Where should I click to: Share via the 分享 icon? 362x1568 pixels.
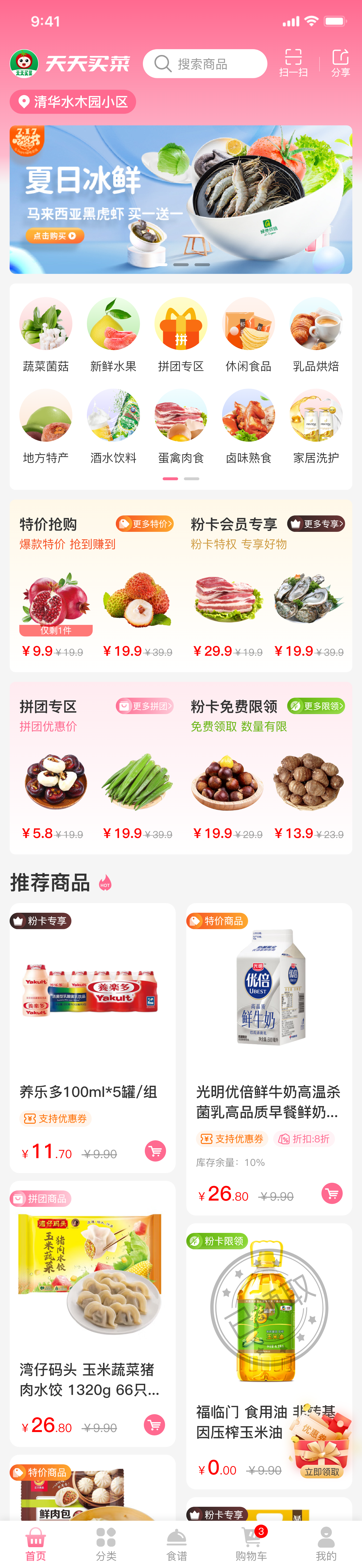[x=340, y=63]
